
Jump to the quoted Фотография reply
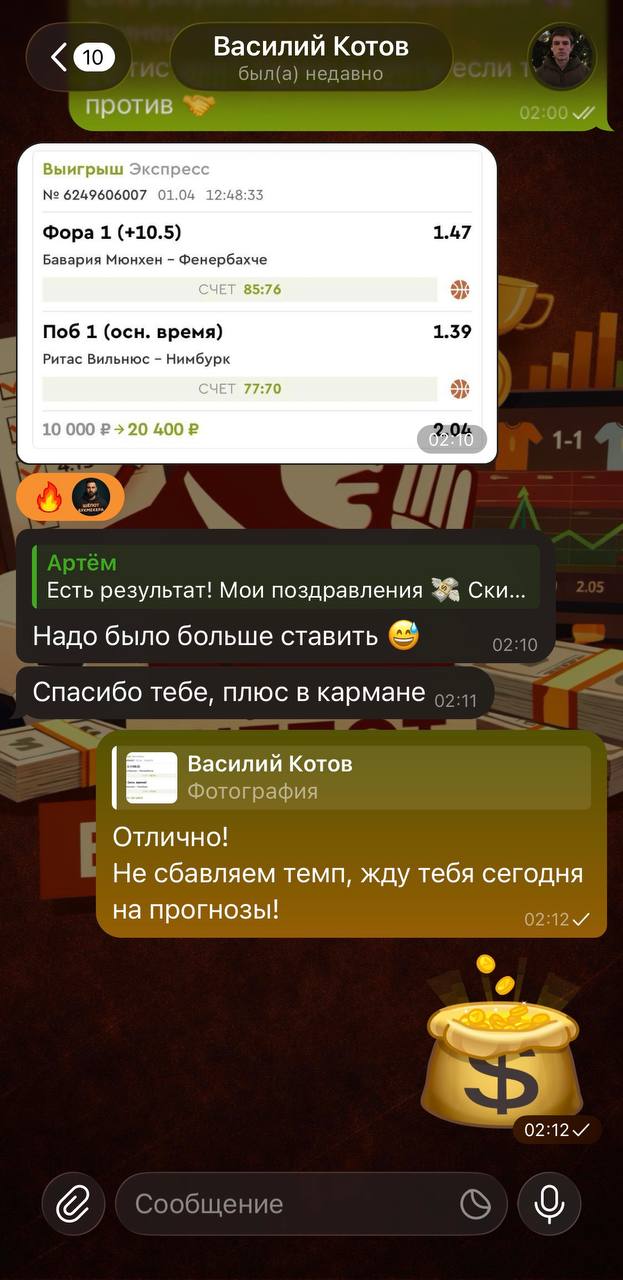tap(351, 777)
